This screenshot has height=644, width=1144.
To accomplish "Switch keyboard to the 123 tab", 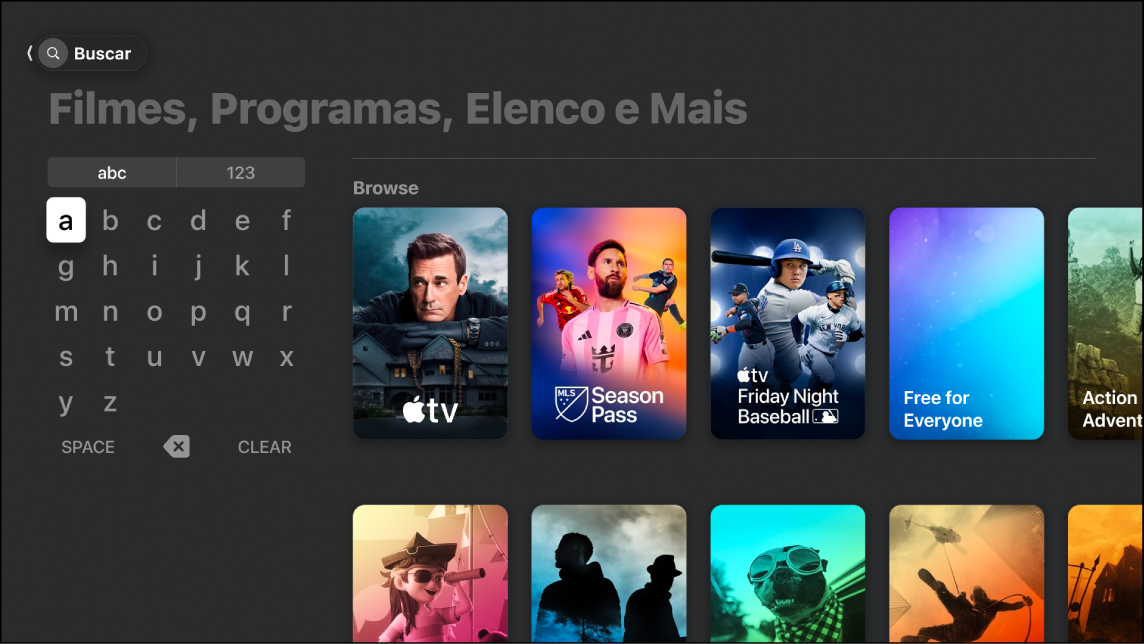I will coord(240,172).
